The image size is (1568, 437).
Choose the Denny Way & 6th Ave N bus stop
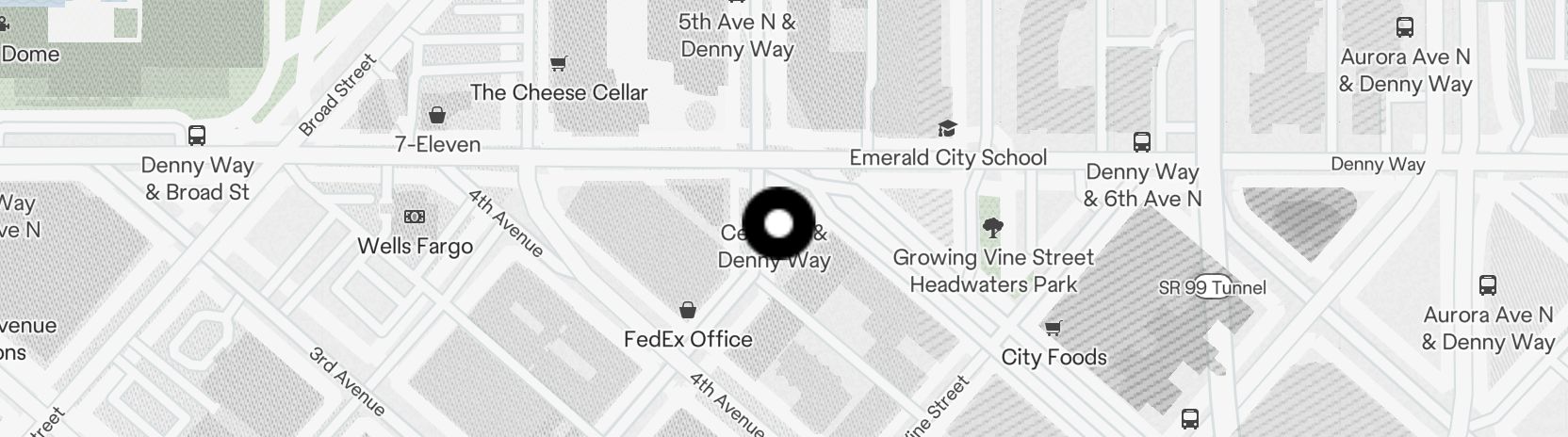tap(1142, 143)
